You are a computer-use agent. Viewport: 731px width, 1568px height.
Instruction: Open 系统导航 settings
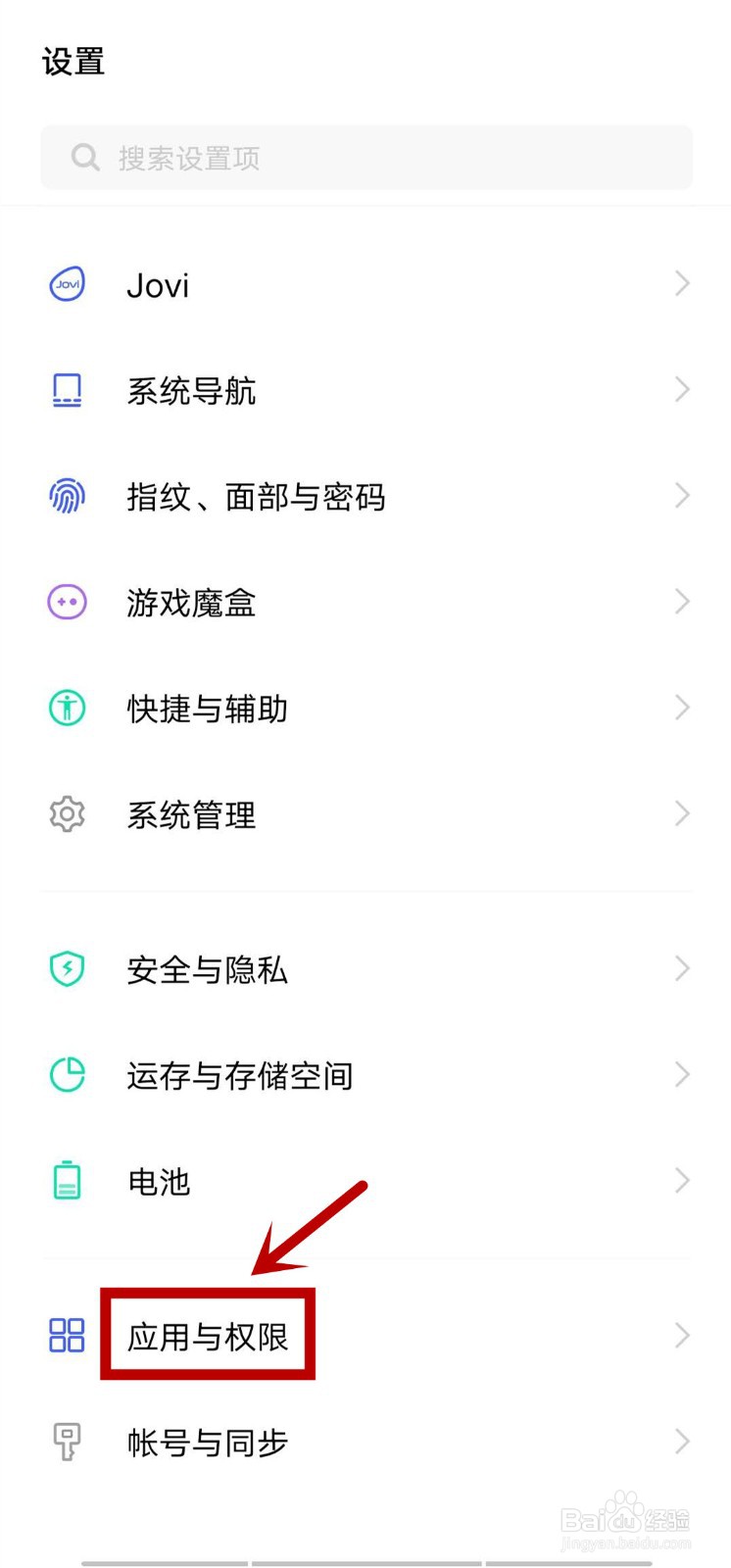coord(365,391)
